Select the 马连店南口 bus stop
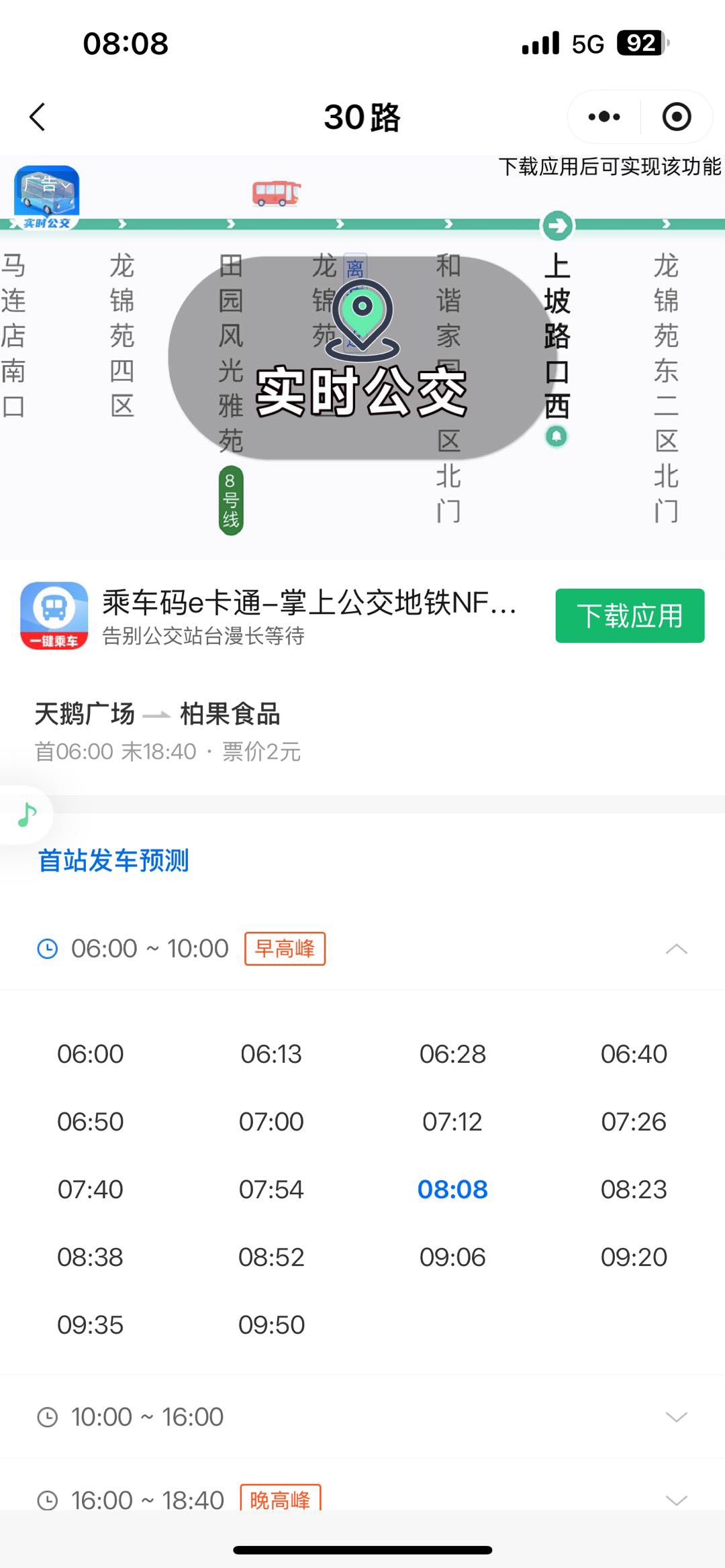This screenshot has width=725, height=1568. coord(13,335)
